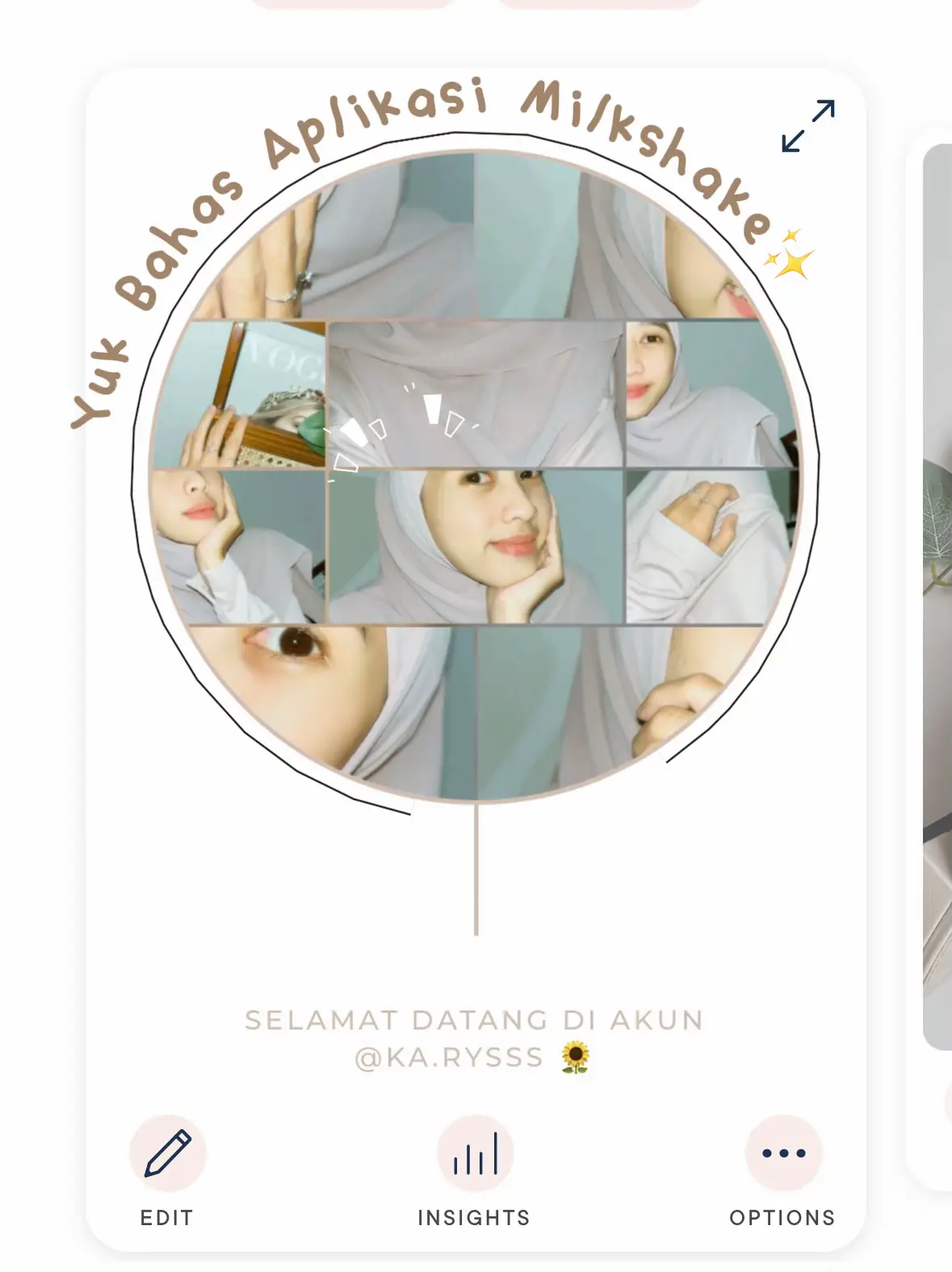Open the next card peeking at right

tap(937, 598)
